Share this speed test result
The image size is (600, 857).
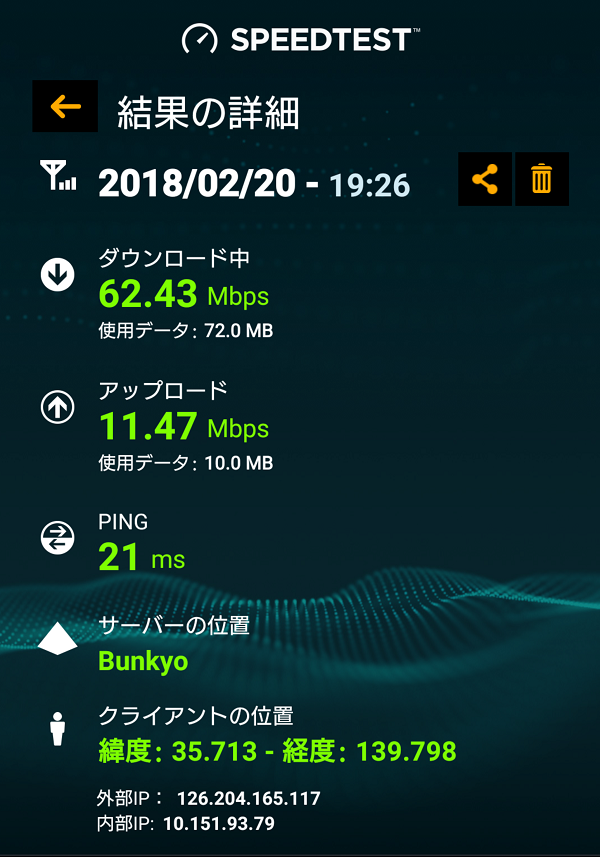[485, 180]
